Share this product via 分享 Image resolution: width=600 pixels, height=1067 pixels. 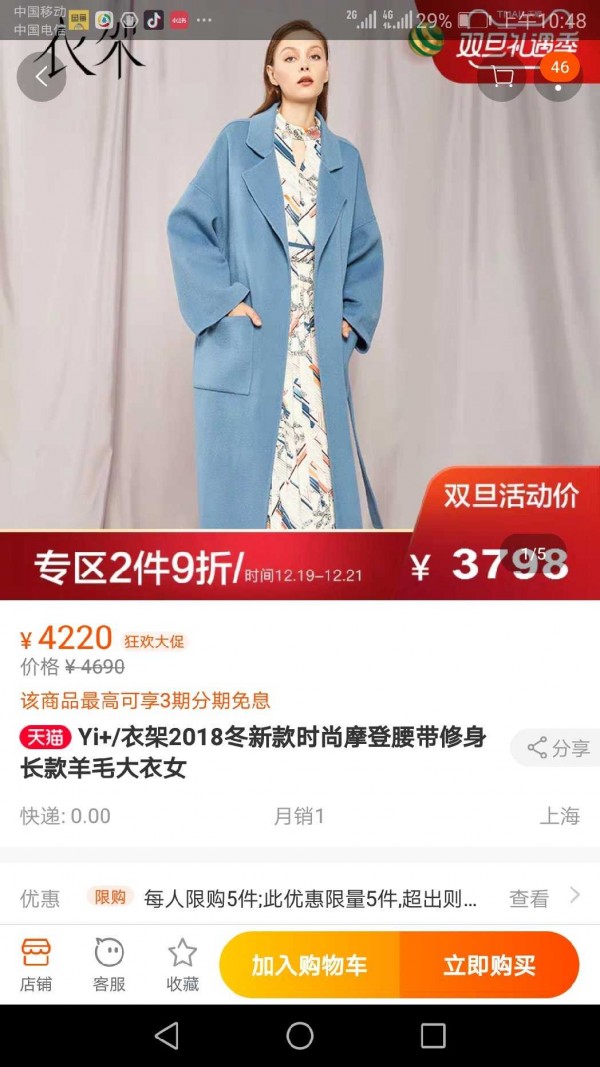559,748
